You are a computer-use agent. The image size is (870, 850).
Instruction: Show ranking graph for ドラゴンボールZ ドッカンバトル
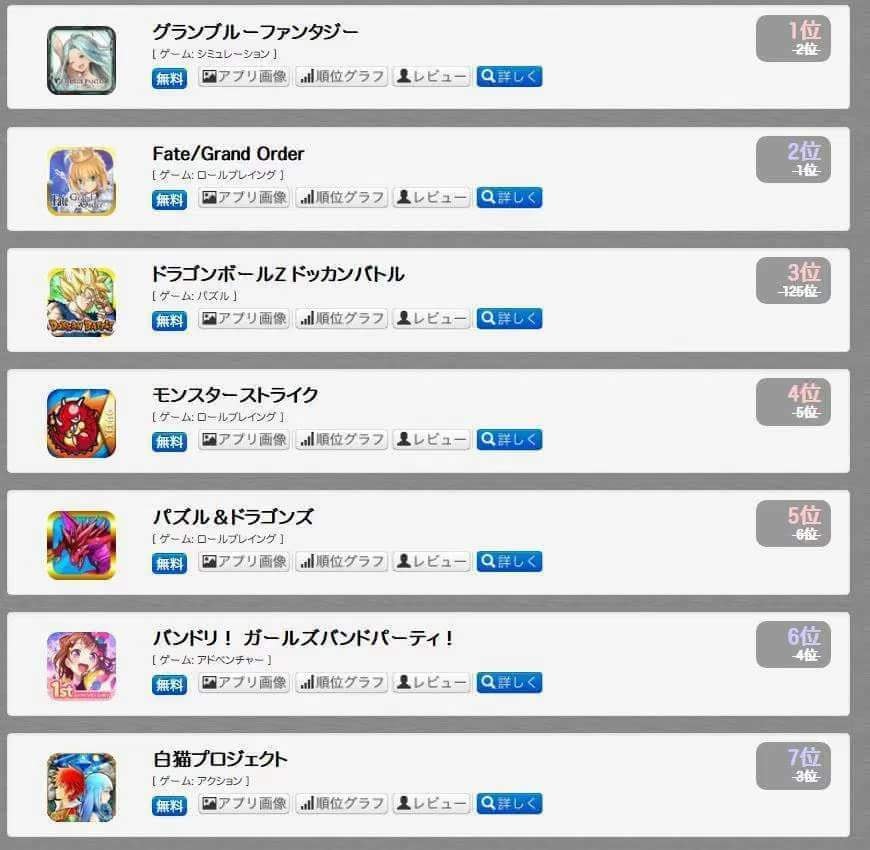341,319
